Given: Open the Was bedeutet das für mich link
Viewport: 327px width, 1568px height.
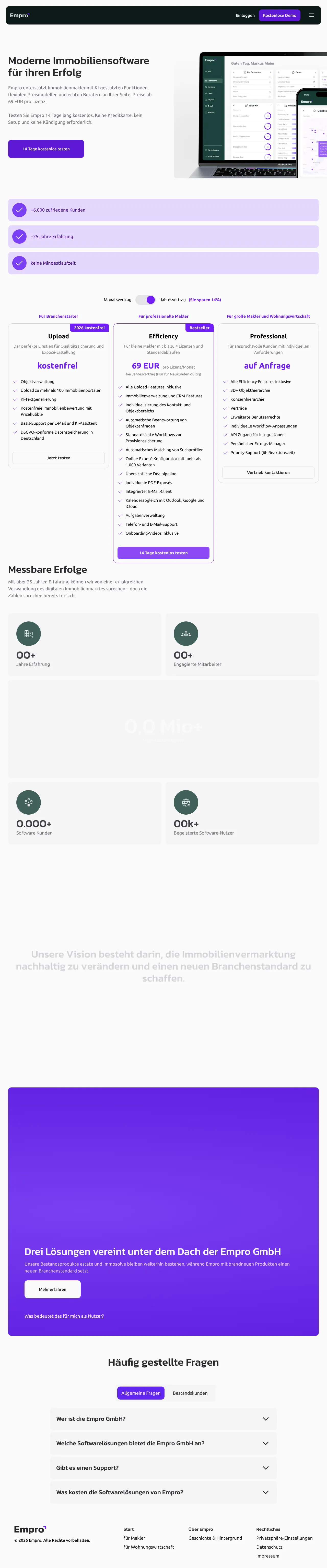Looking at the screenshot, I should 64,1316.
